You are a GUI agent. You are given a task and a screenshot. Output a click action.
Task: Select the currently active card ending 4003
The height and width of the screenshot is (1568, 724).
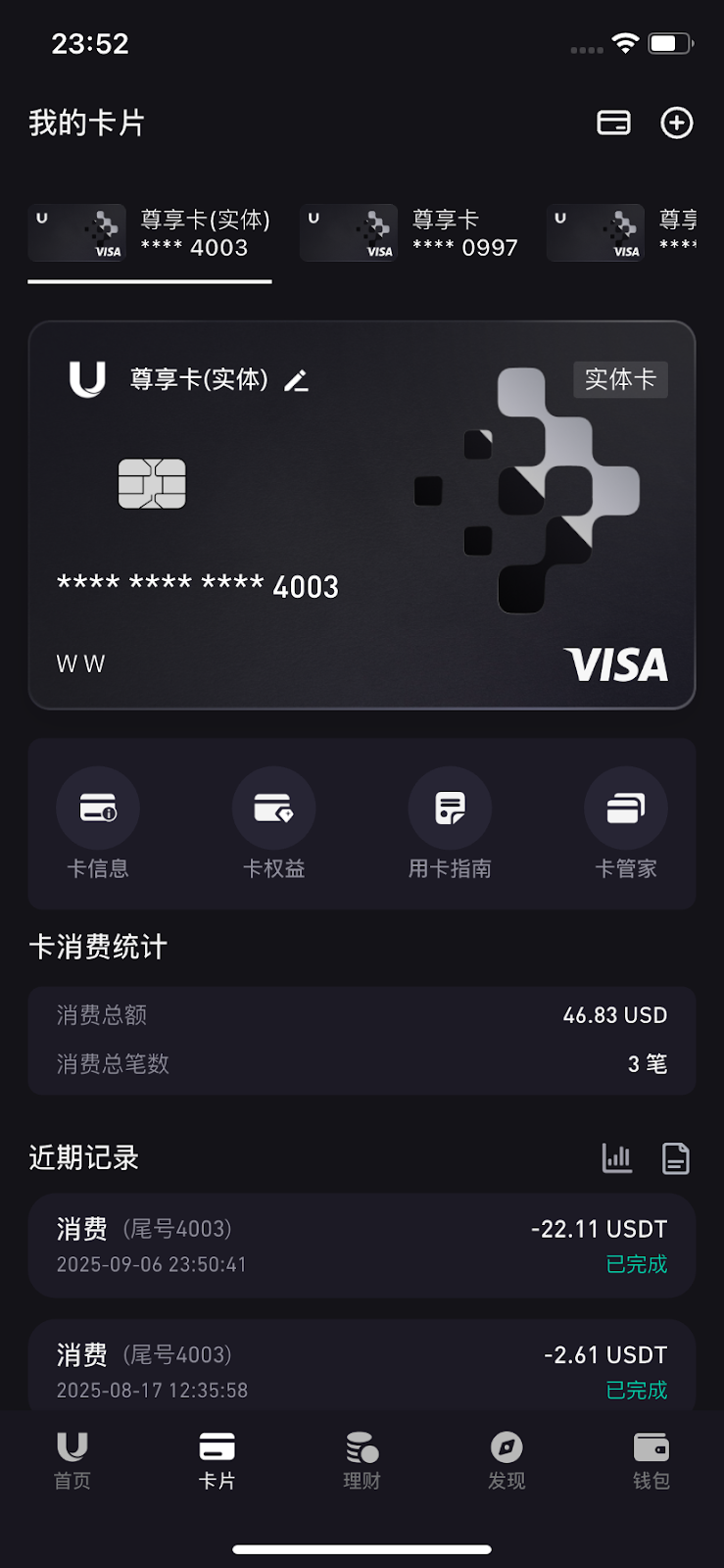coord(149,232)
